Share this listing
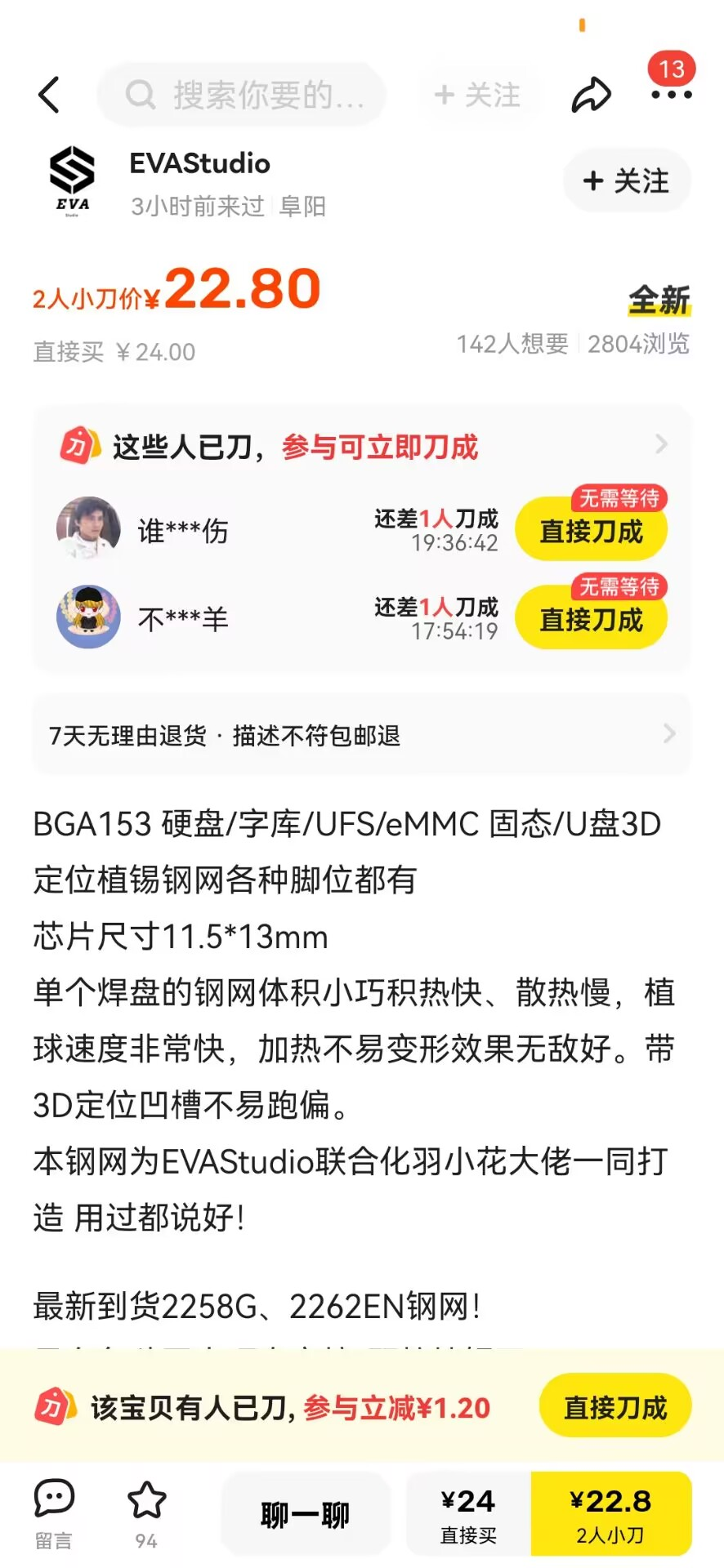The image size is (724, 1568). [590, 95]
